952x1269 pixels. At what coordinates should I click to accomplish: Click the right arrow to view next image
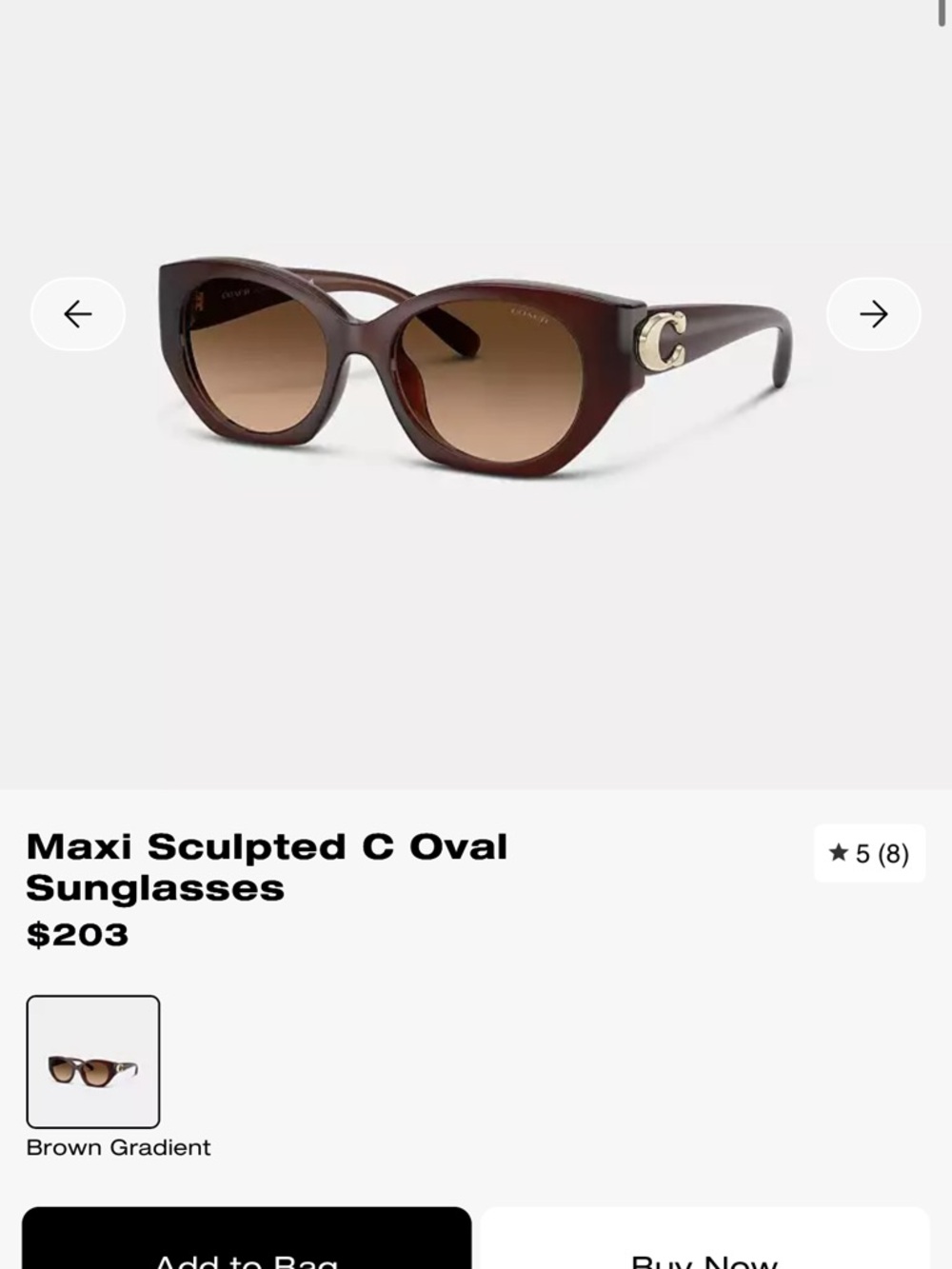(873, 313)
